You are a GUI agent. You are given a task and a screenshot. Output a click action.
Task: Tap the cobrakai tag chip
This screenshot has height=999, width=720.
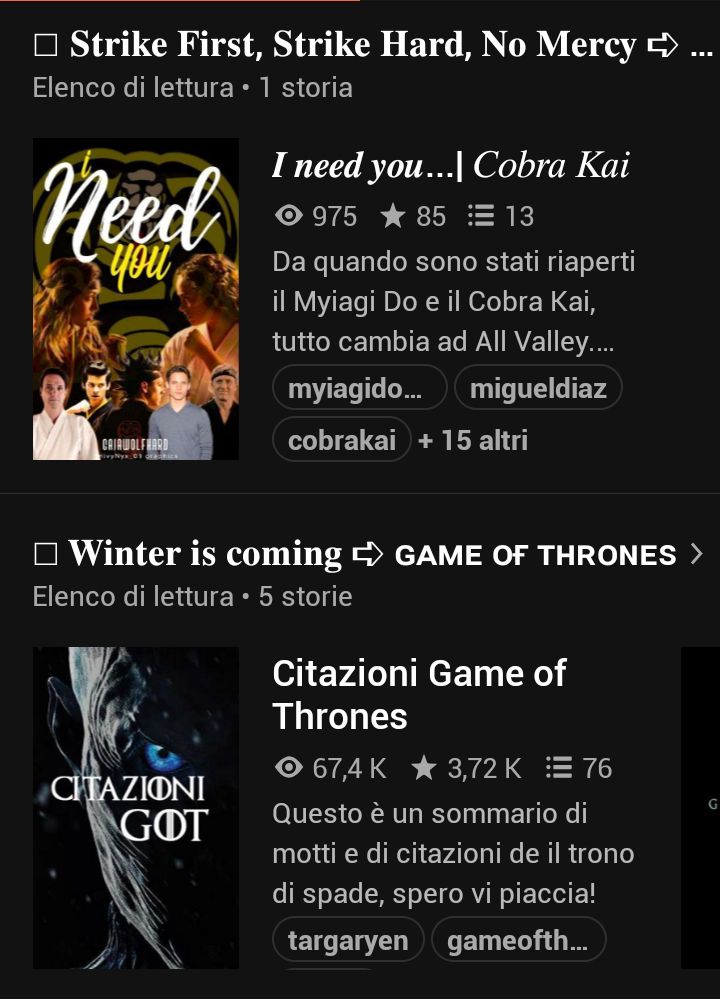click(342, 440)
